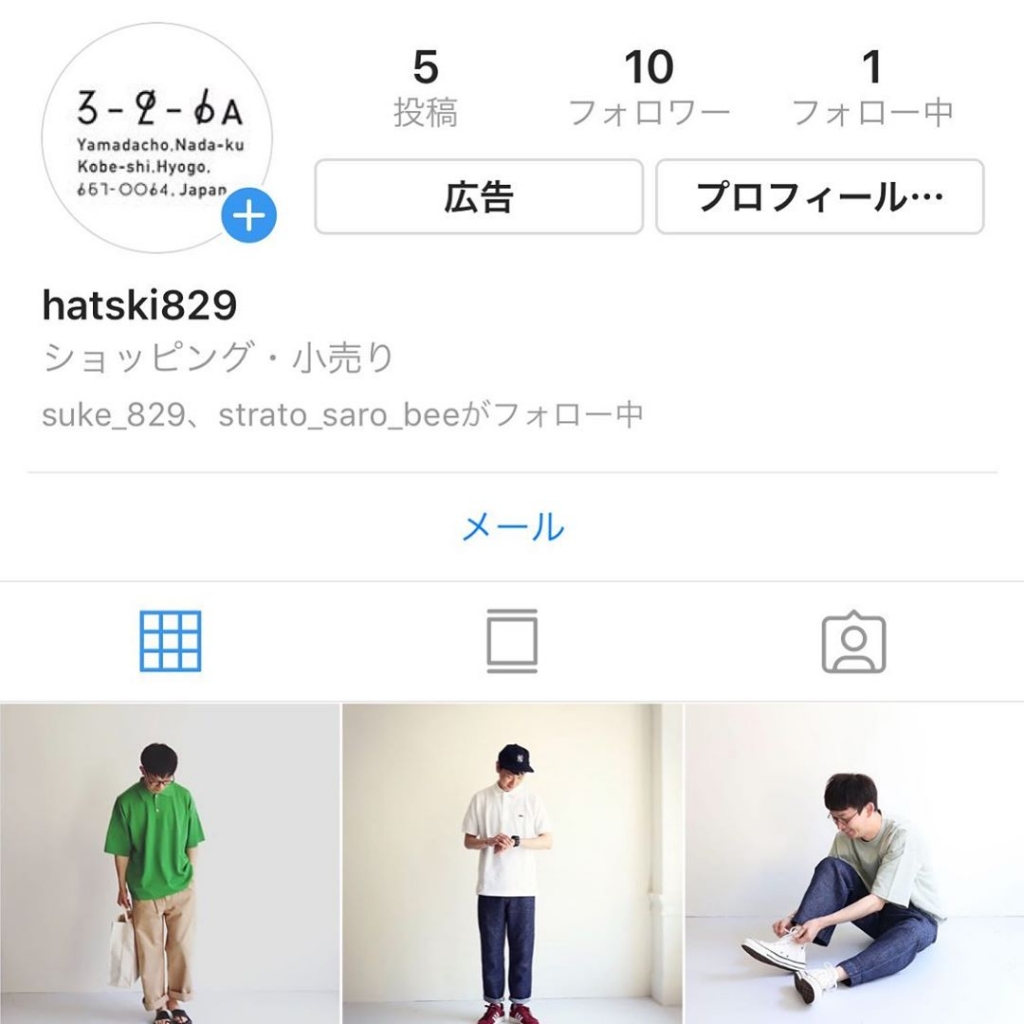This screenshot has height=1024, width=1024.
Task: Tap the メール contact link
Action: coord(512,526)
